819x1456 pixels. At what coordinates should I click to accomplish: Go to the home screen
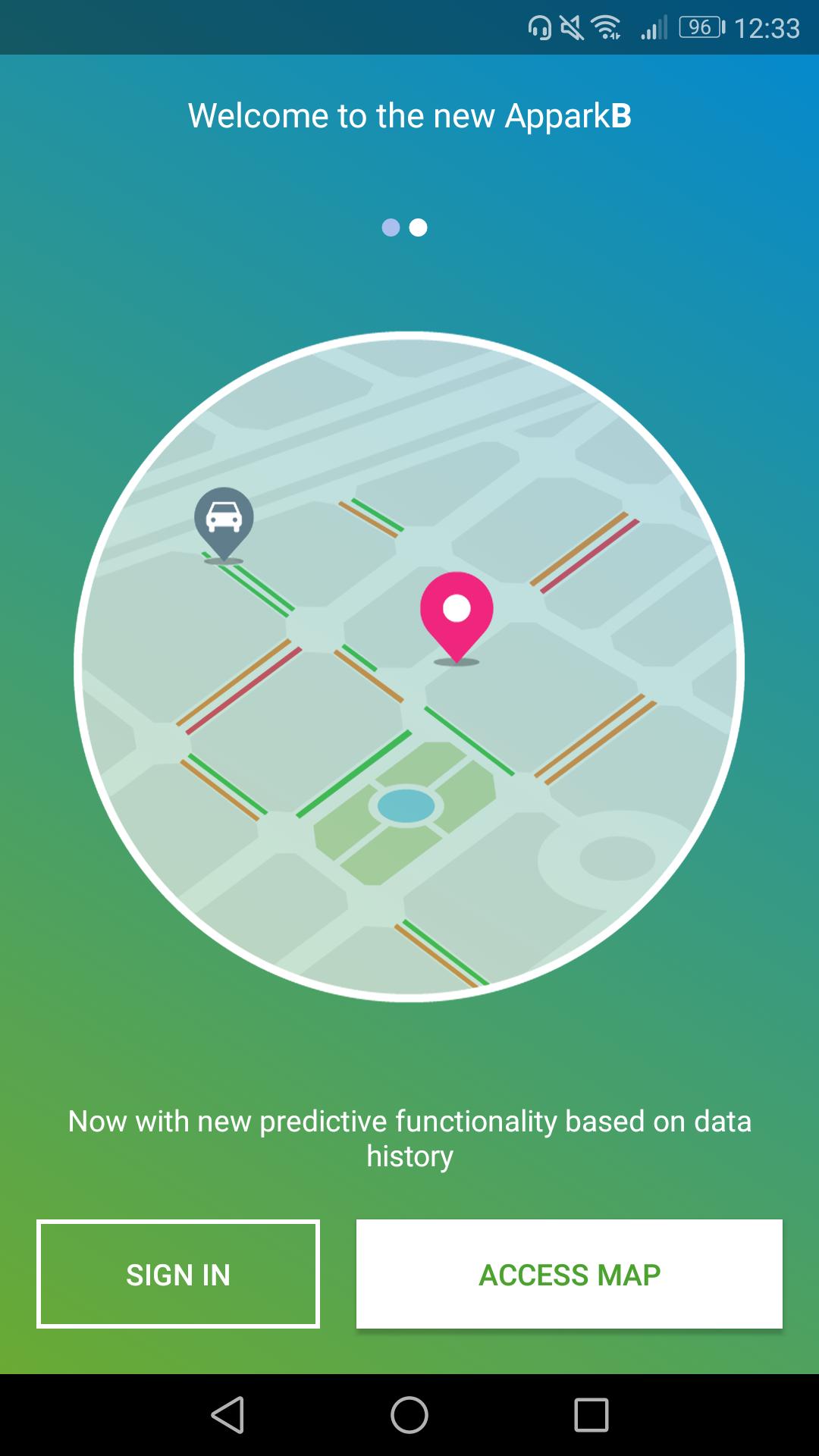409,1415
